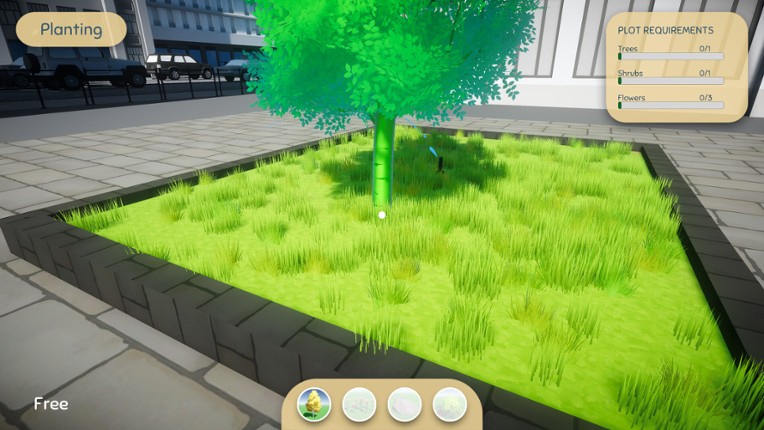Select the last plant option in the selection bar

[x=450, y=405]
